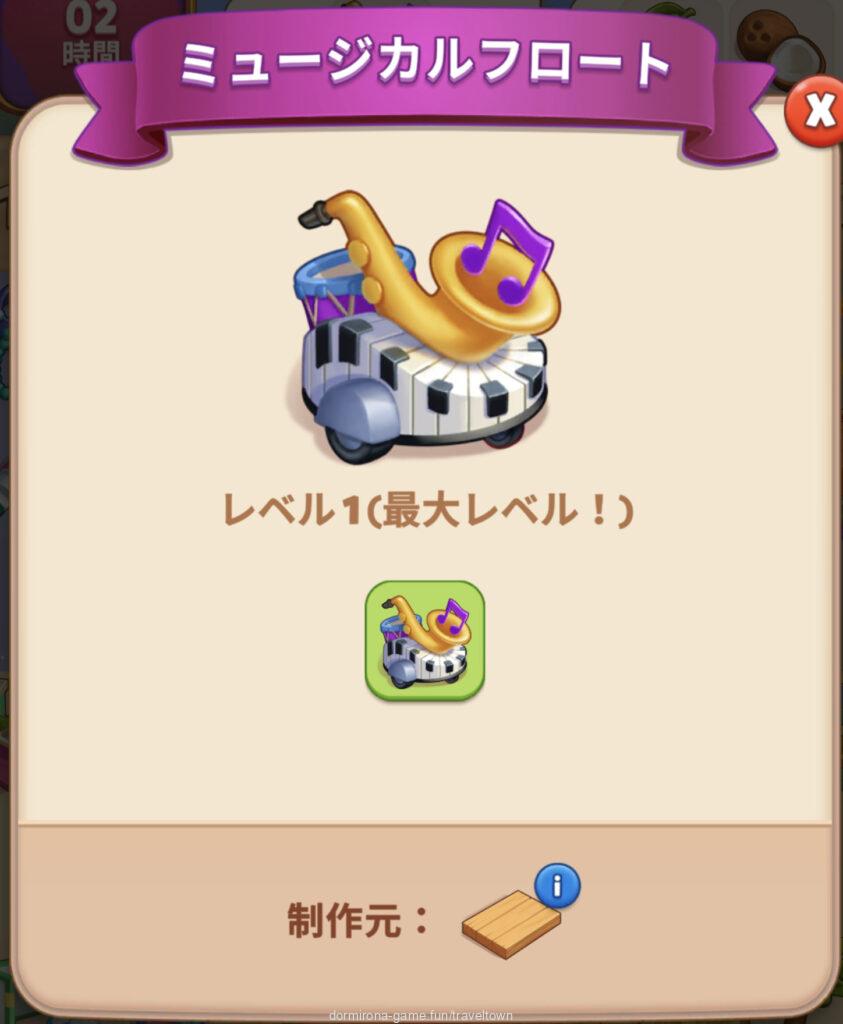Close the ミュージカルフロート dialog

(816, 112)
